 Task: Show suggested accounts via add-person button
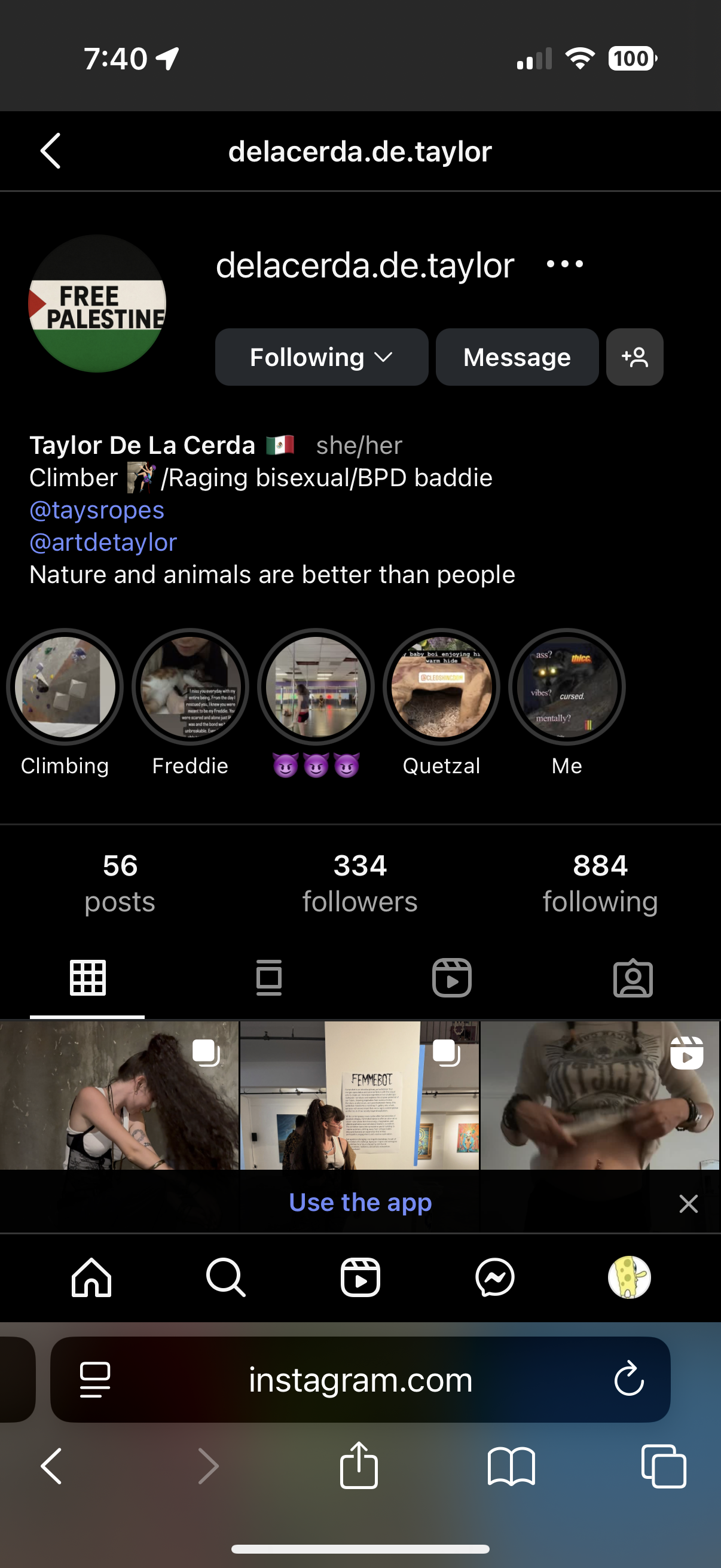coord(634,357)
